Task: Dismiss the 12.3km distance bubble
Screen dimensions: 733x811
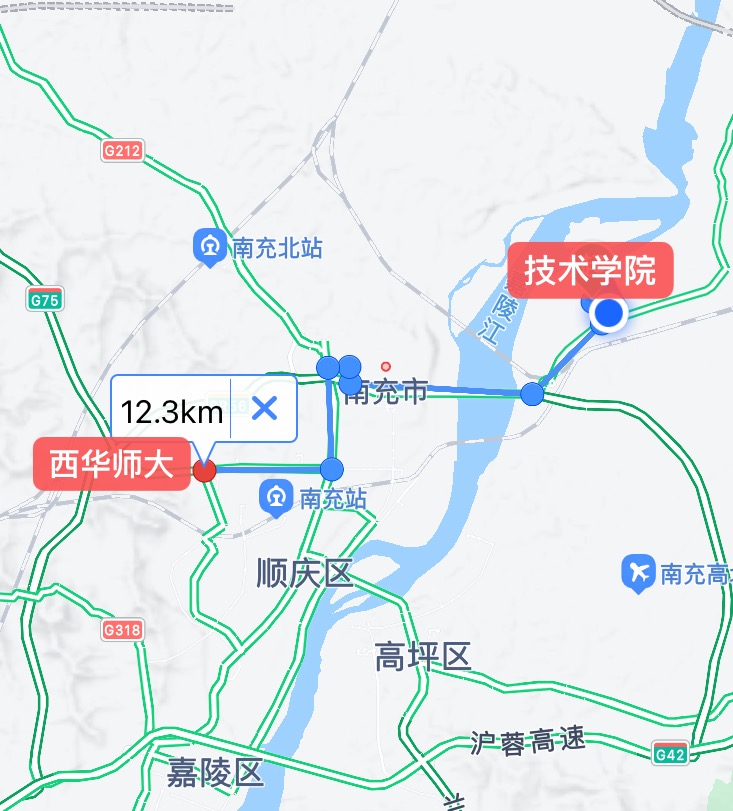Action: pos(265,408)
